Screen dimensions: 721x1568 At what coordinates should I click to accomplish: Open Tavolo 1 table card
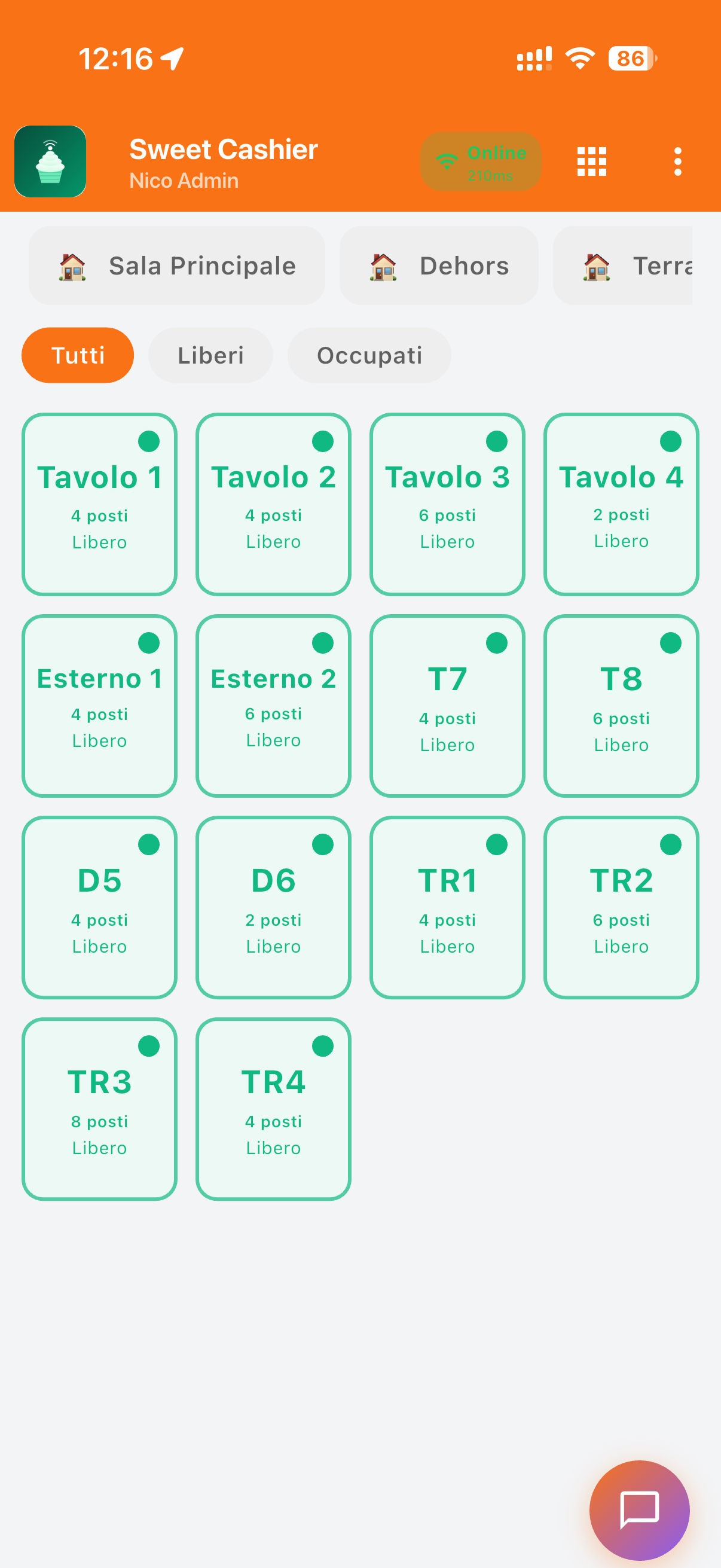coord(100,504)
